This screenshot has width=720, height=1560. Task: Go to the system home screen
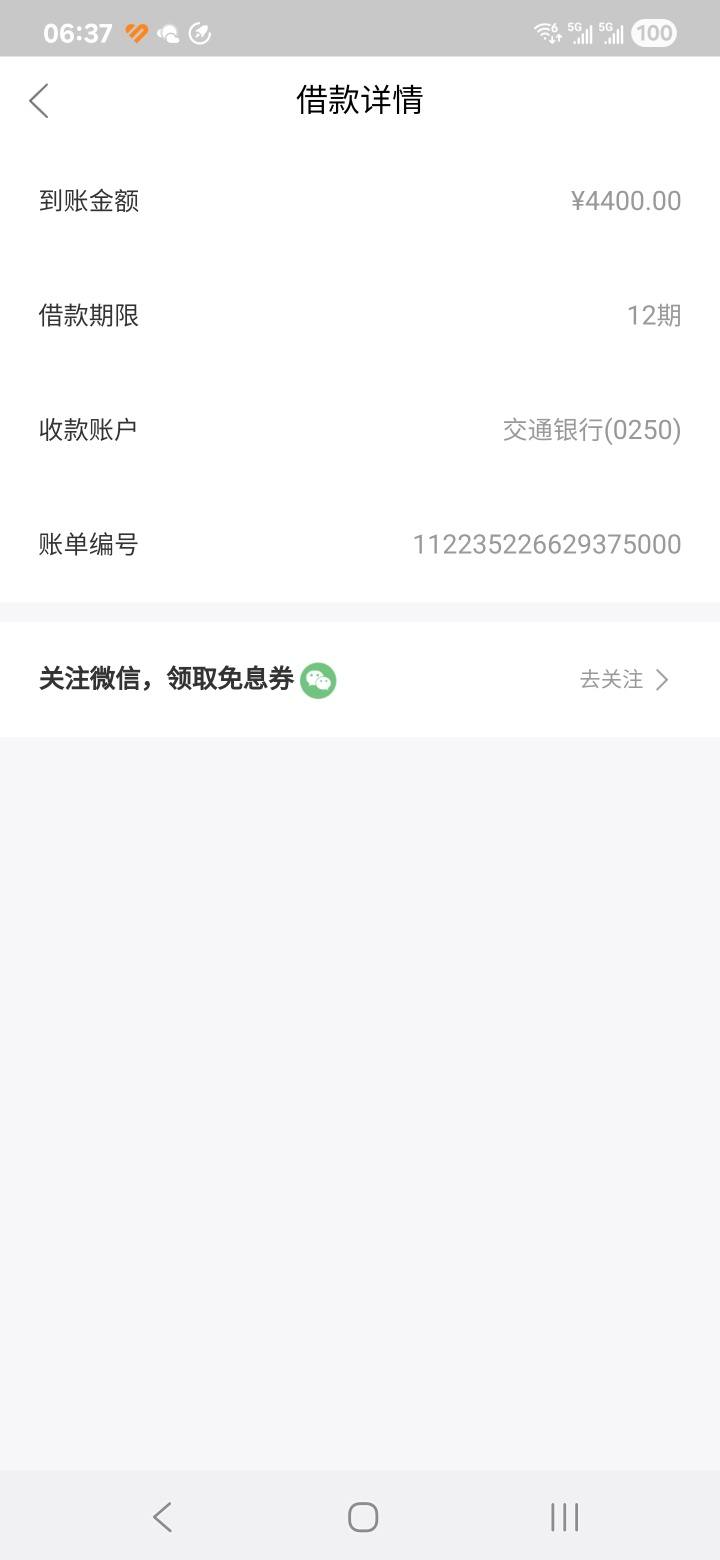tap(362, 1517)
